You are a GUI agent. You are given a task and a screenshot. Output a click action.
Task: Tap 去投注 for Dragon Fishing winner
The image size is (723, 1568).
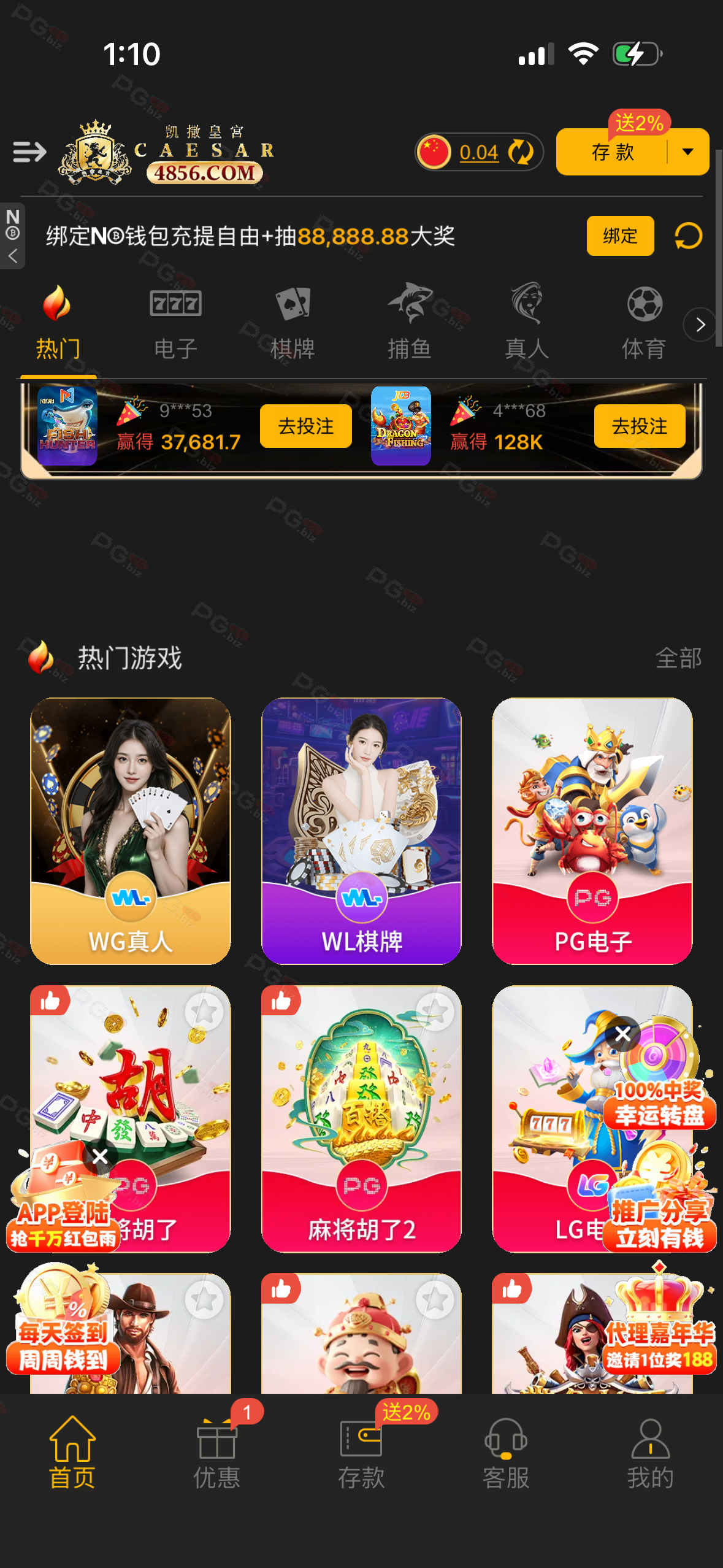(x=639, y=426)
